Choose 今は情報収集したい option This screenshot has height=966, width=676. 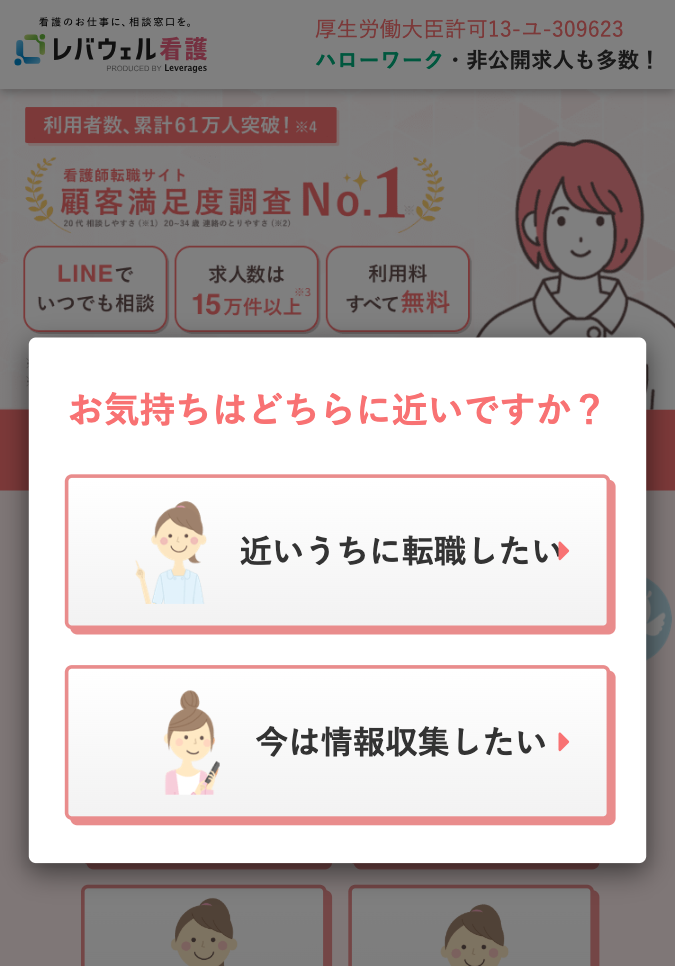[338, 742]
